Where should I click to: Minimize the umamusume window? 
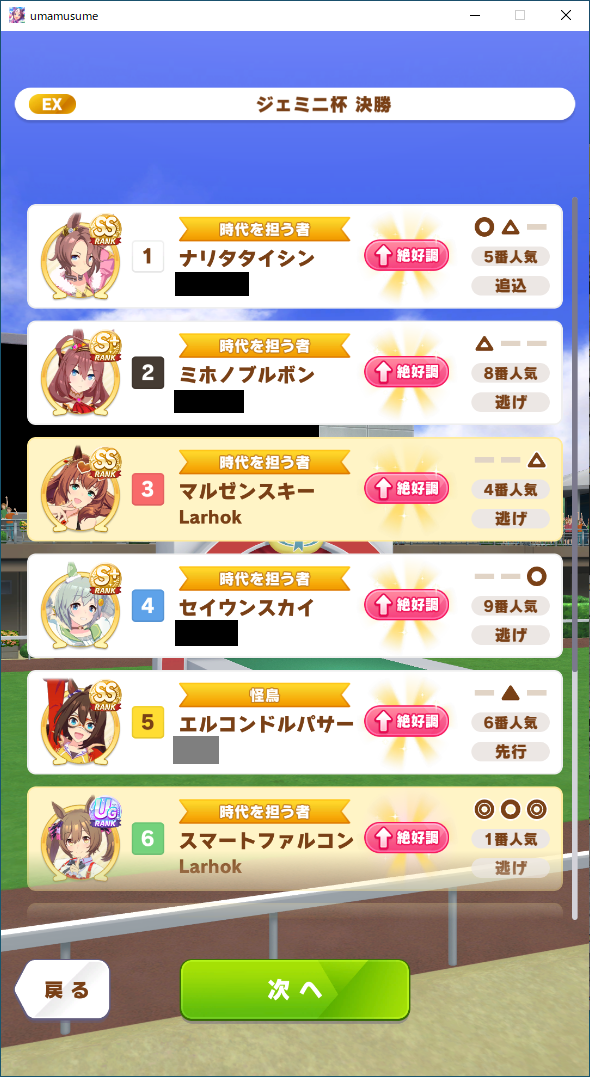click(x=474, y=15)
